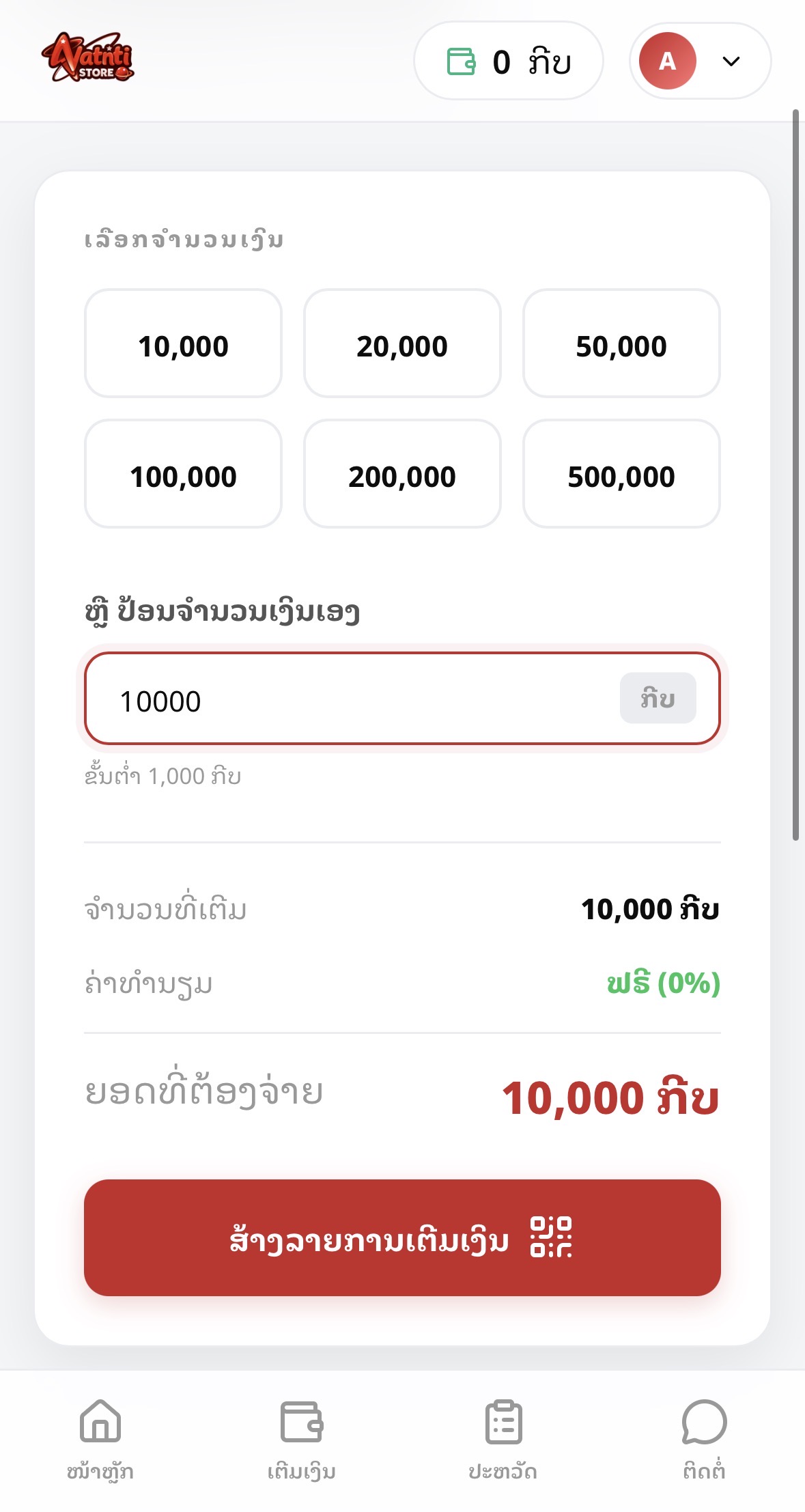Tap the Natnti Store logo
This screenshot has width=805, height=1512.
(88, 58)
